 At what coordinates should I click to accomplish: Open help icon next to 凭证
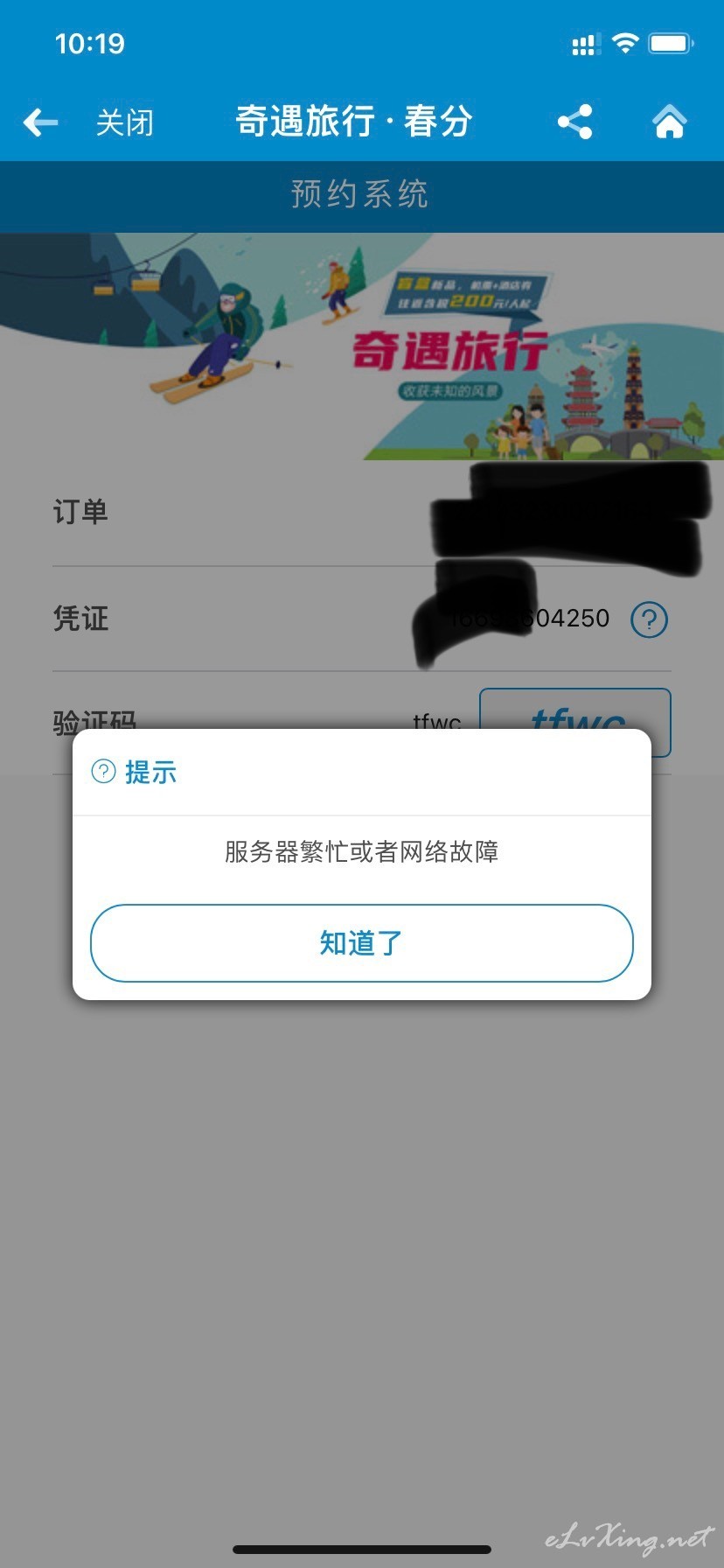pos(649,619)
